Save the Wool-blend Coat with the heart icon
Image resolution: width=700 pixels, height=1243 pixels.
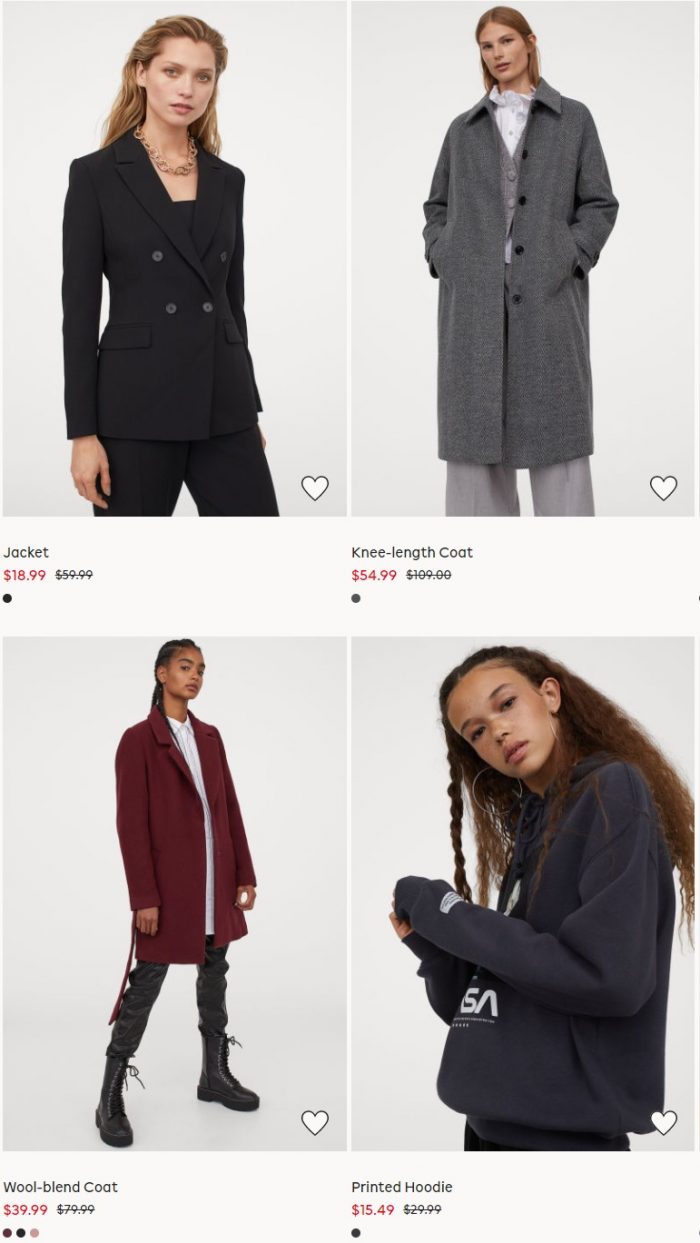[315, 1123]
